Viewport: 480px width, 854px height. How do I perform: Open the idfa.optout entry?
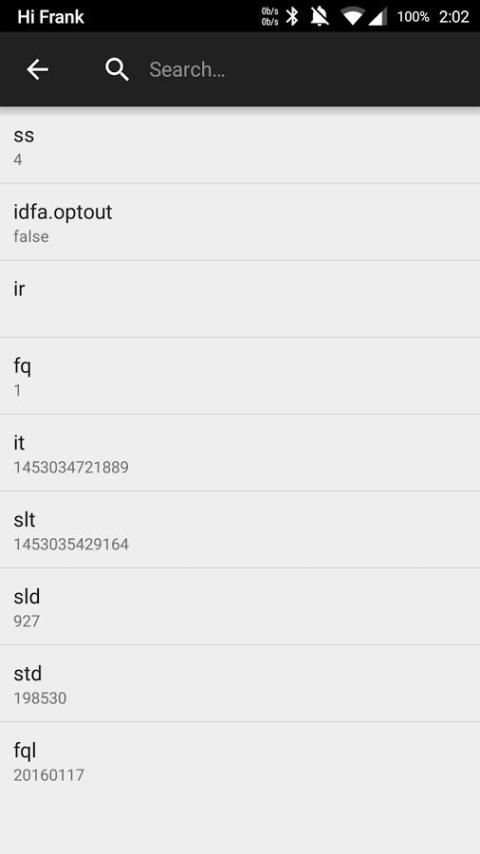[x=240, y=222]
